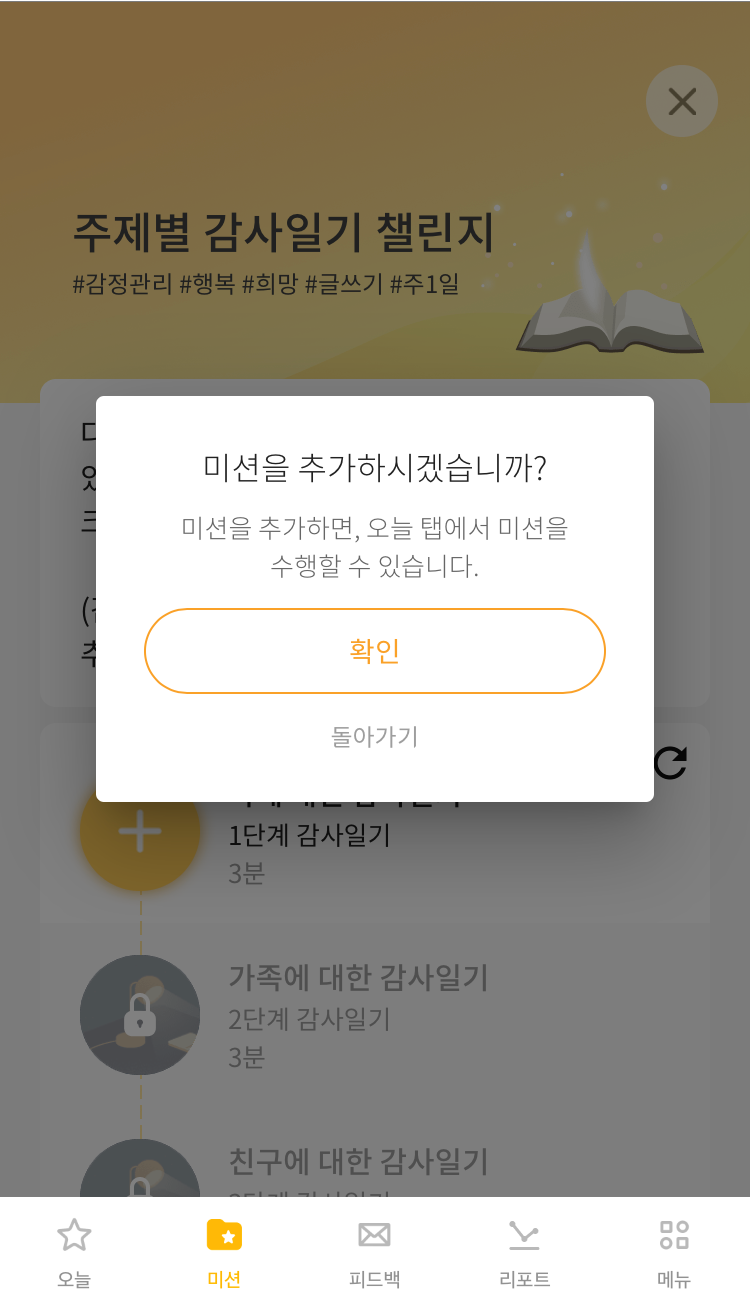Viewport: 750px width, 1295px height.
Task: Select the 오늘 star icon in bottom navigation
Action: (x=75, y=1235)
